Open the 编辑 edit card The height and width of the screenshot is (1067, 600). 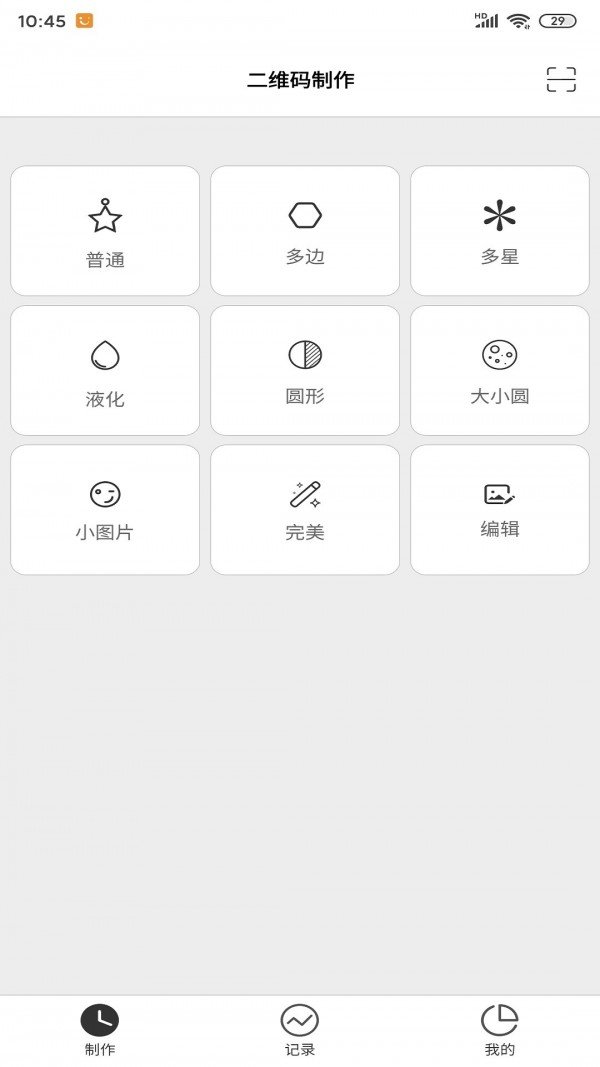(x=500, y=510)
